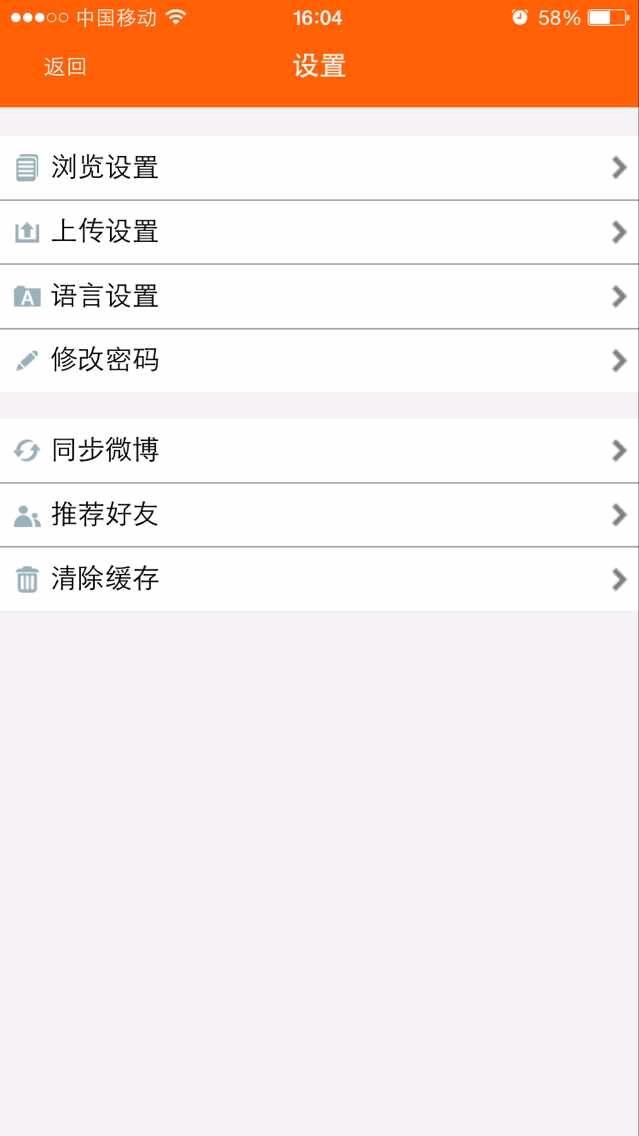Open 同步微博 Weibo sync
This screenshot has height=1136, width=639.
click(320, 451)
